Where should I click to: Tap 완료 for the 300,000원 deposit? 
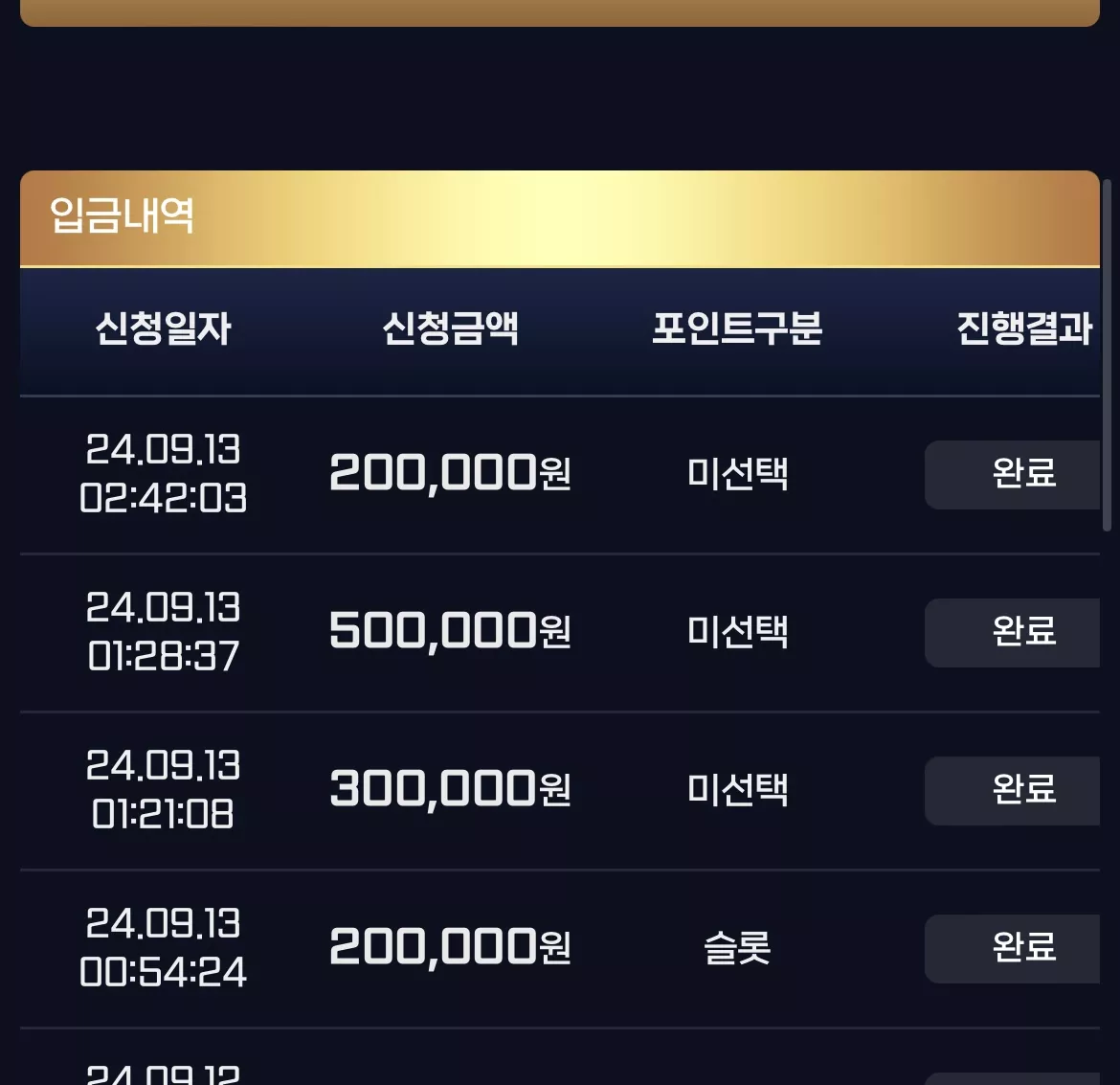1012,790
